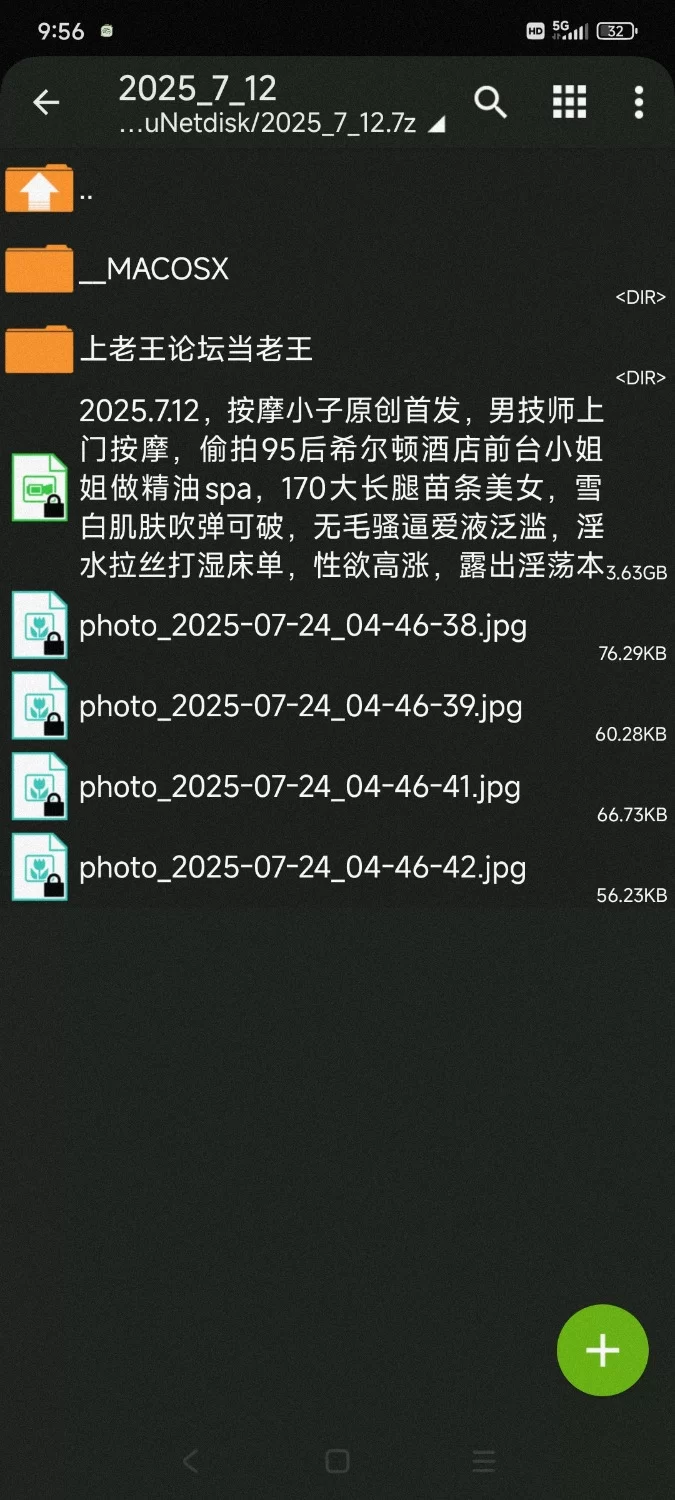Open the system recent apps button

pyautogui.click(x=484, y=1461)
